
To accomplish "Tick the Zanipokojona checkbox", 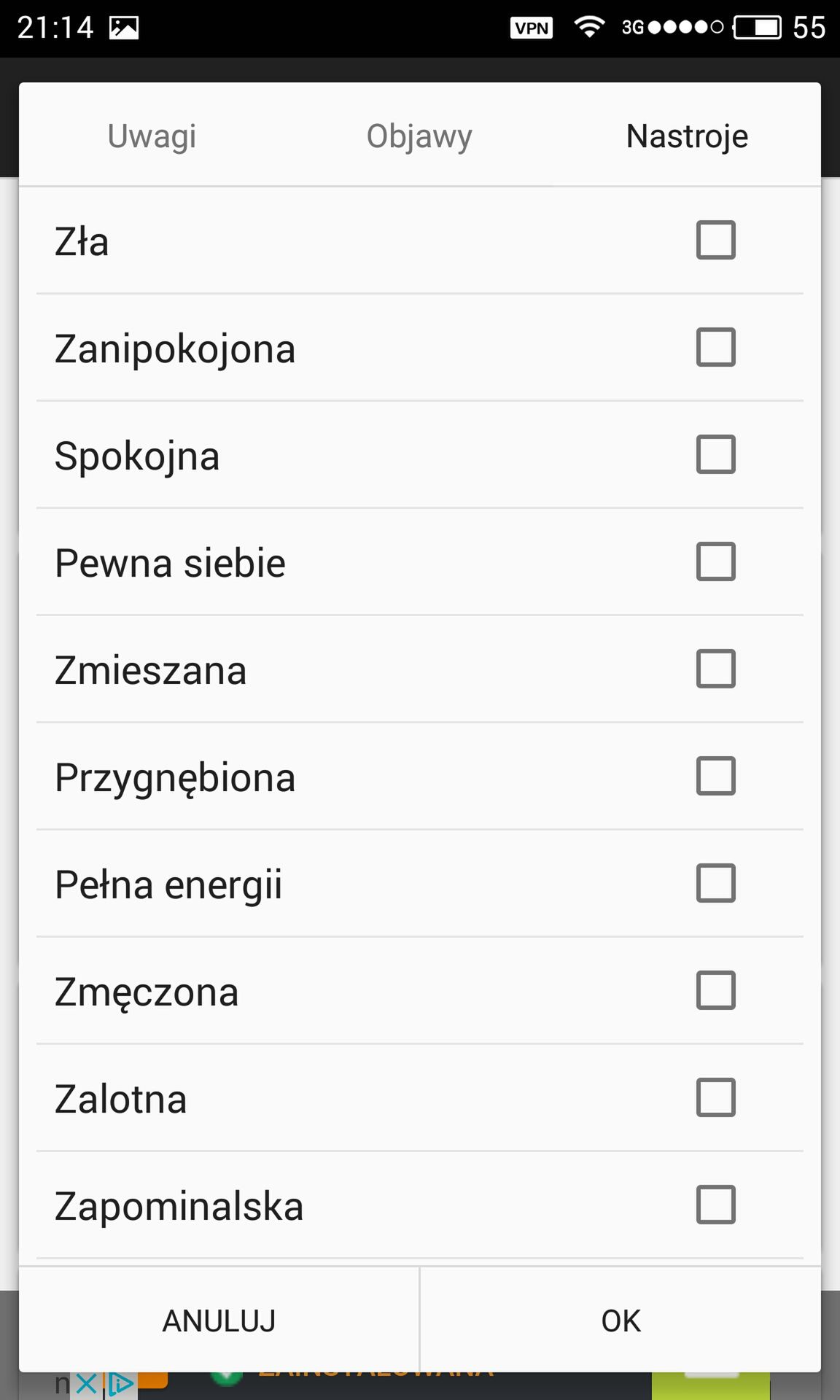I will click(x=715, y=347).
